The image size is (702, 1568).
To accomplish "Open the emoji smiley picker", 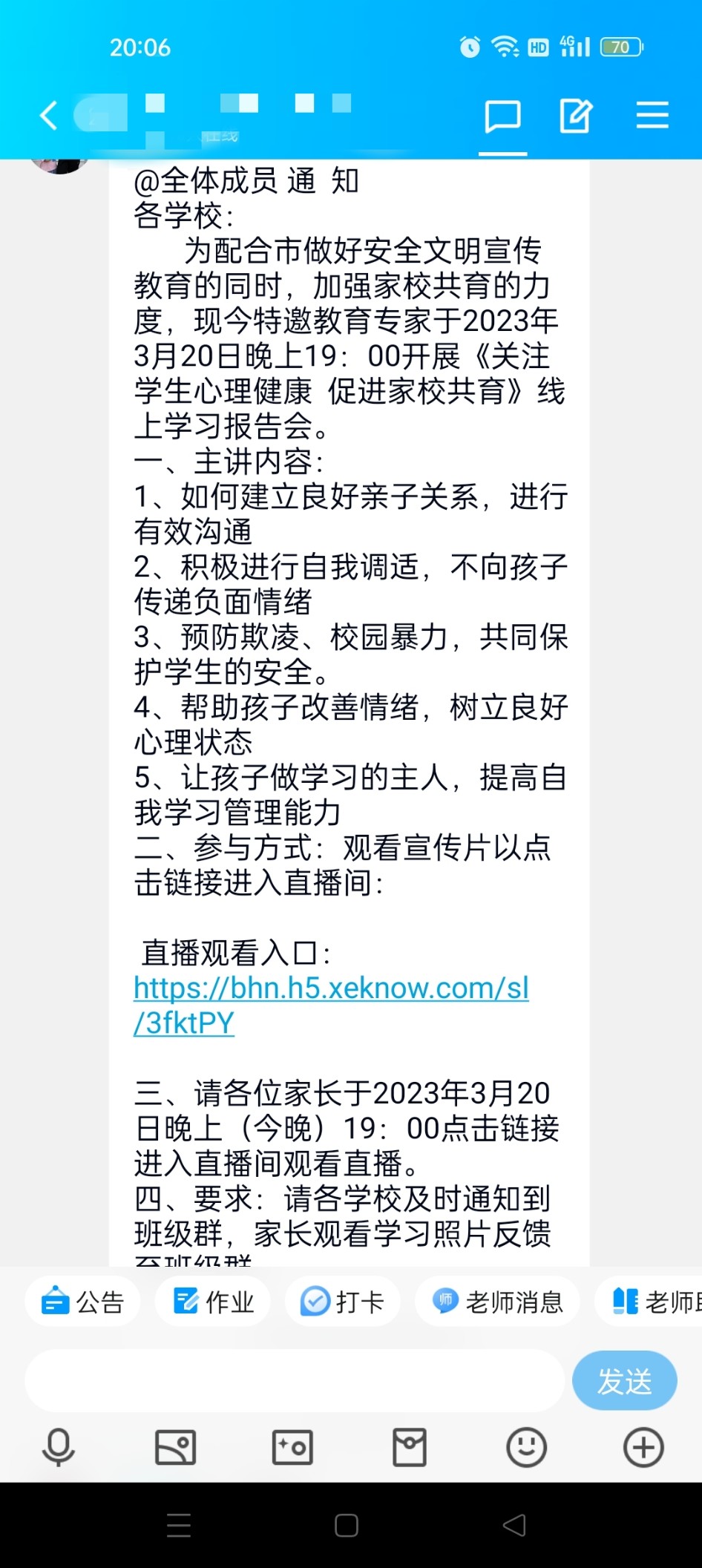I will (x=526, y=1447).
